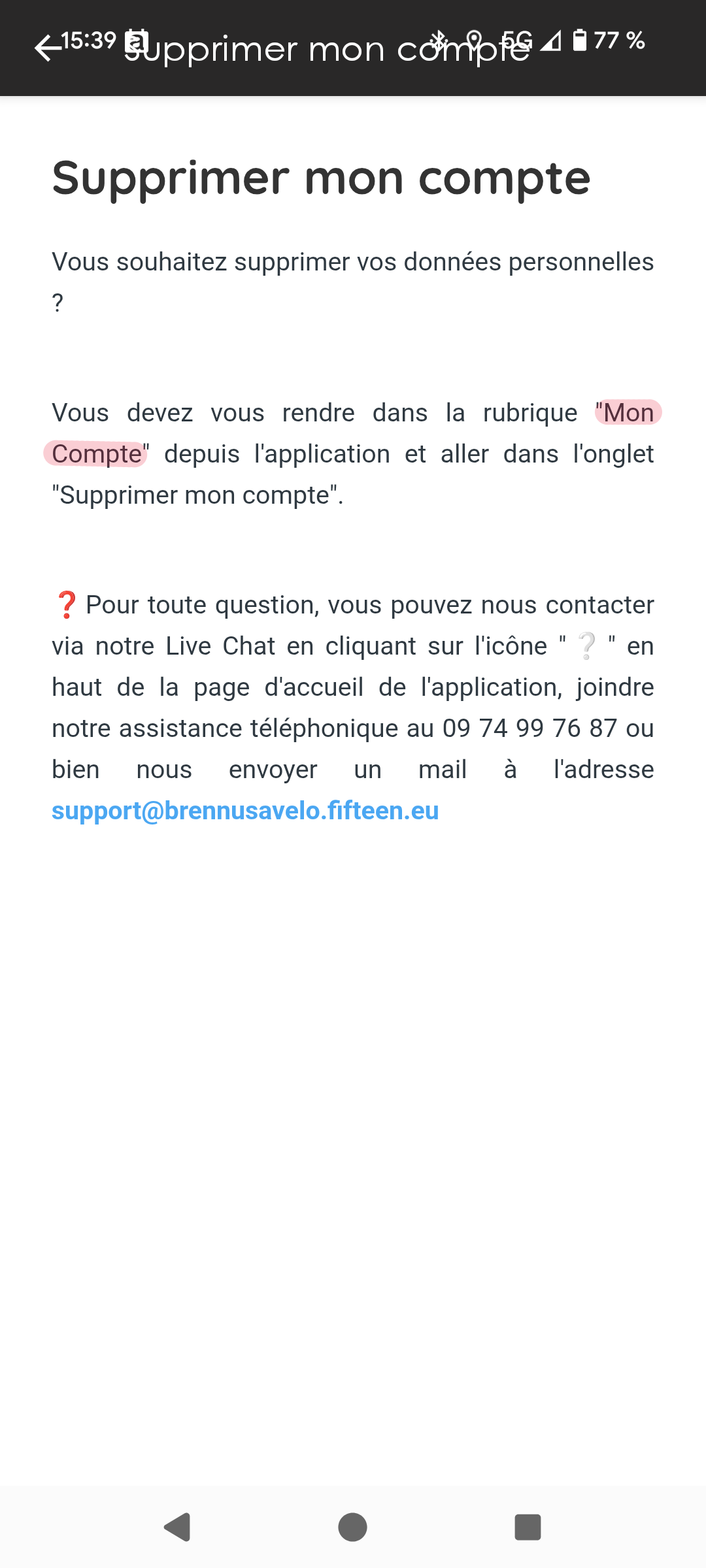The height and width of the screenshot is (1568, 706).
Task: Open the support@brennusavelo.fifteen.eu email link
Action: (x=245, y=811)
